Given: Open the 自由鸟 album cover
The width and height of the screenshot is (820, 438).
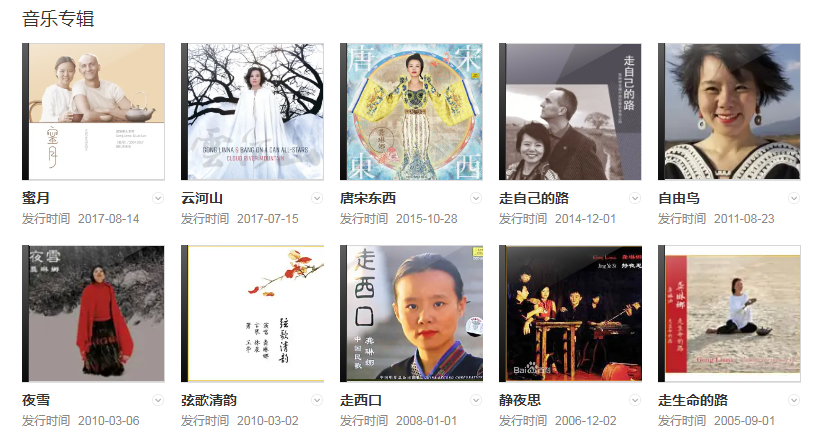Looking at the screenshot, I should 729,111.
